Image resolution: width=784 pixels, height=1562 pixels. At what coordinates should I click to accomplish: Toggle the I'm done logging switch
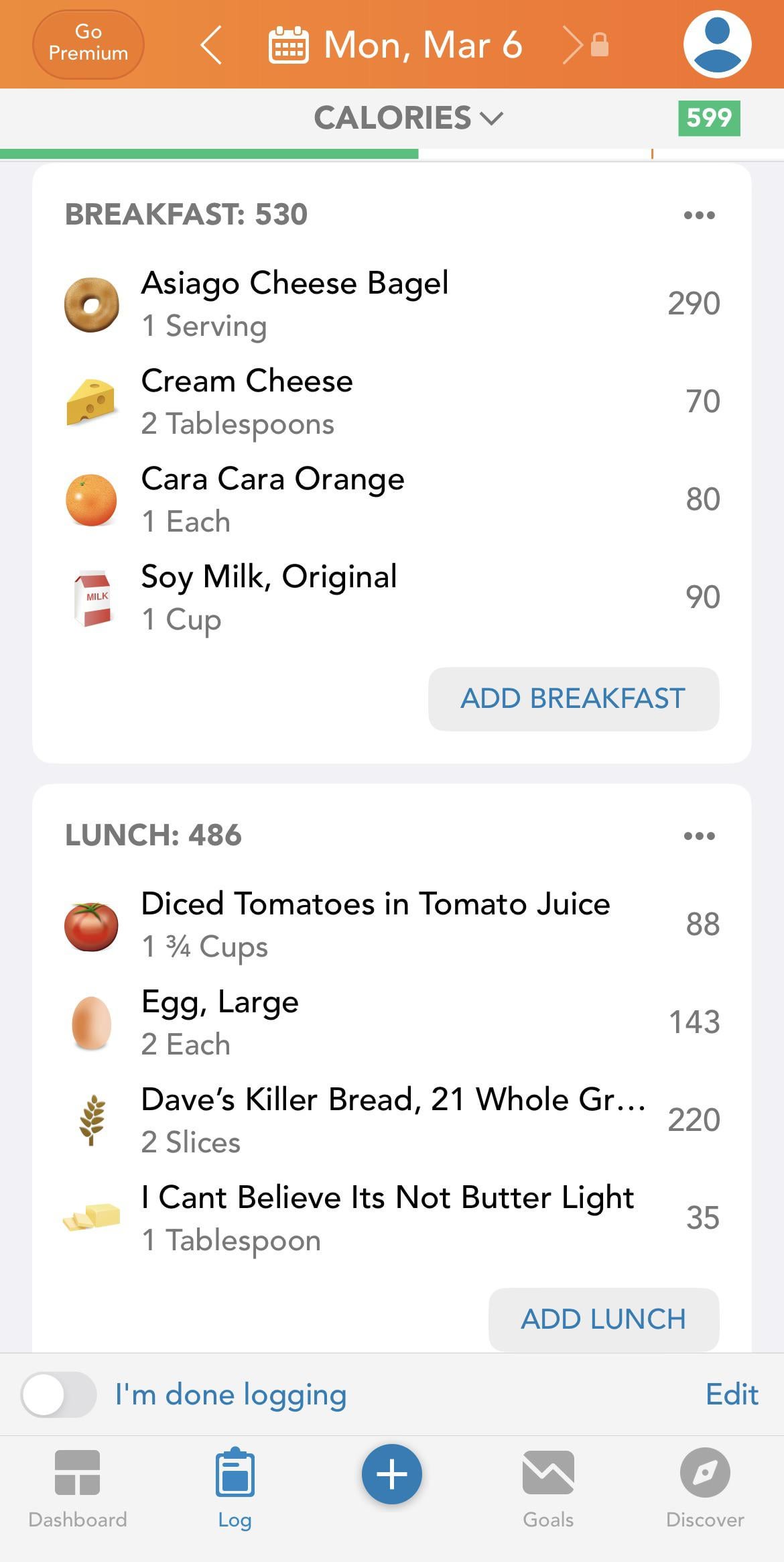(x=58, y=1394)
